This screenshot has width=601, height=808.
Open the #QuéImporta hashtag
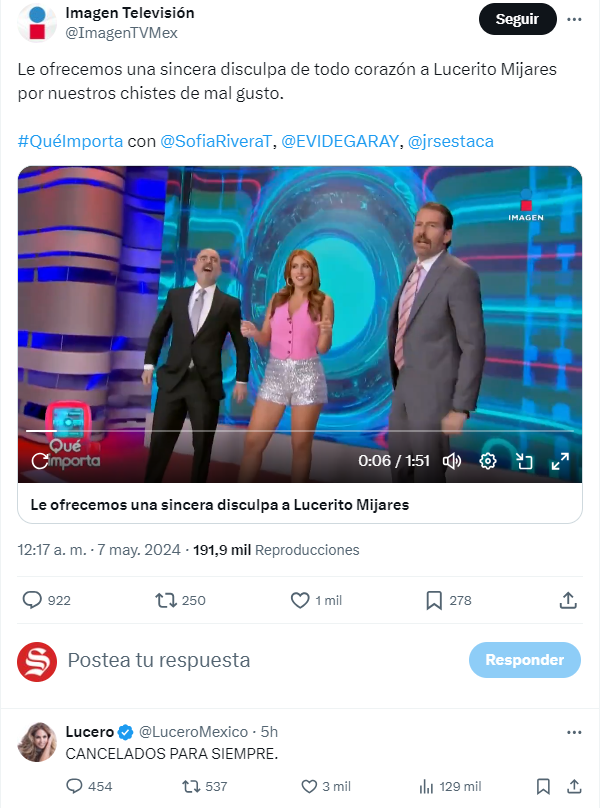click(70, 142)
